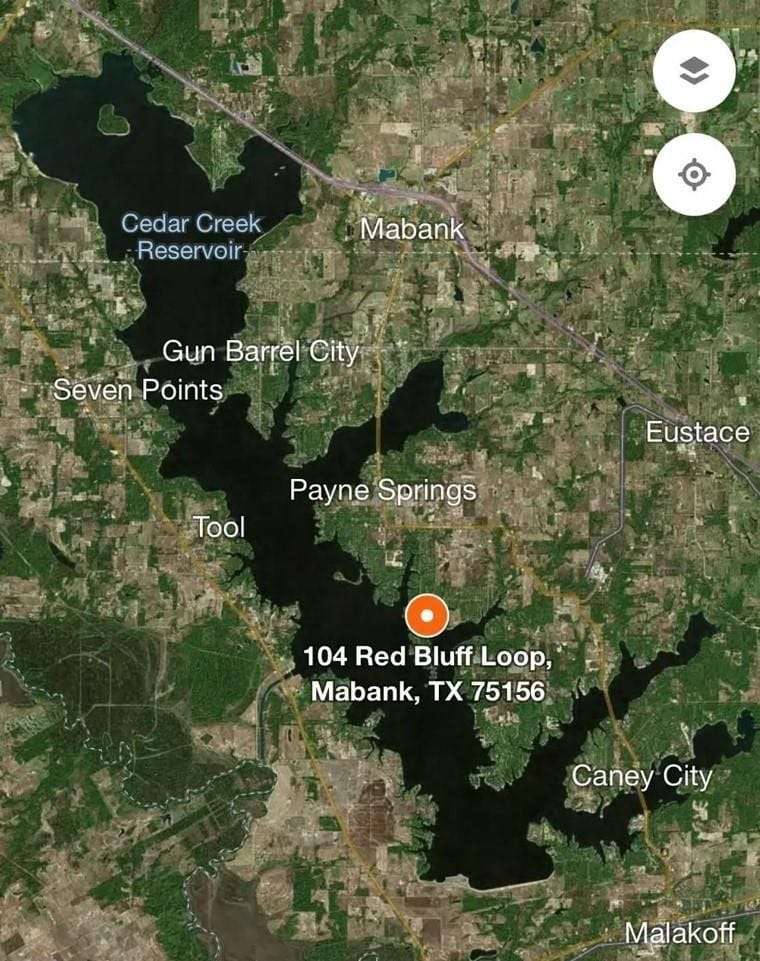Tap the orange 104 Red Bluff Loop pin
This screenshot has width=760, height=961.
click(x=426, y=617)
